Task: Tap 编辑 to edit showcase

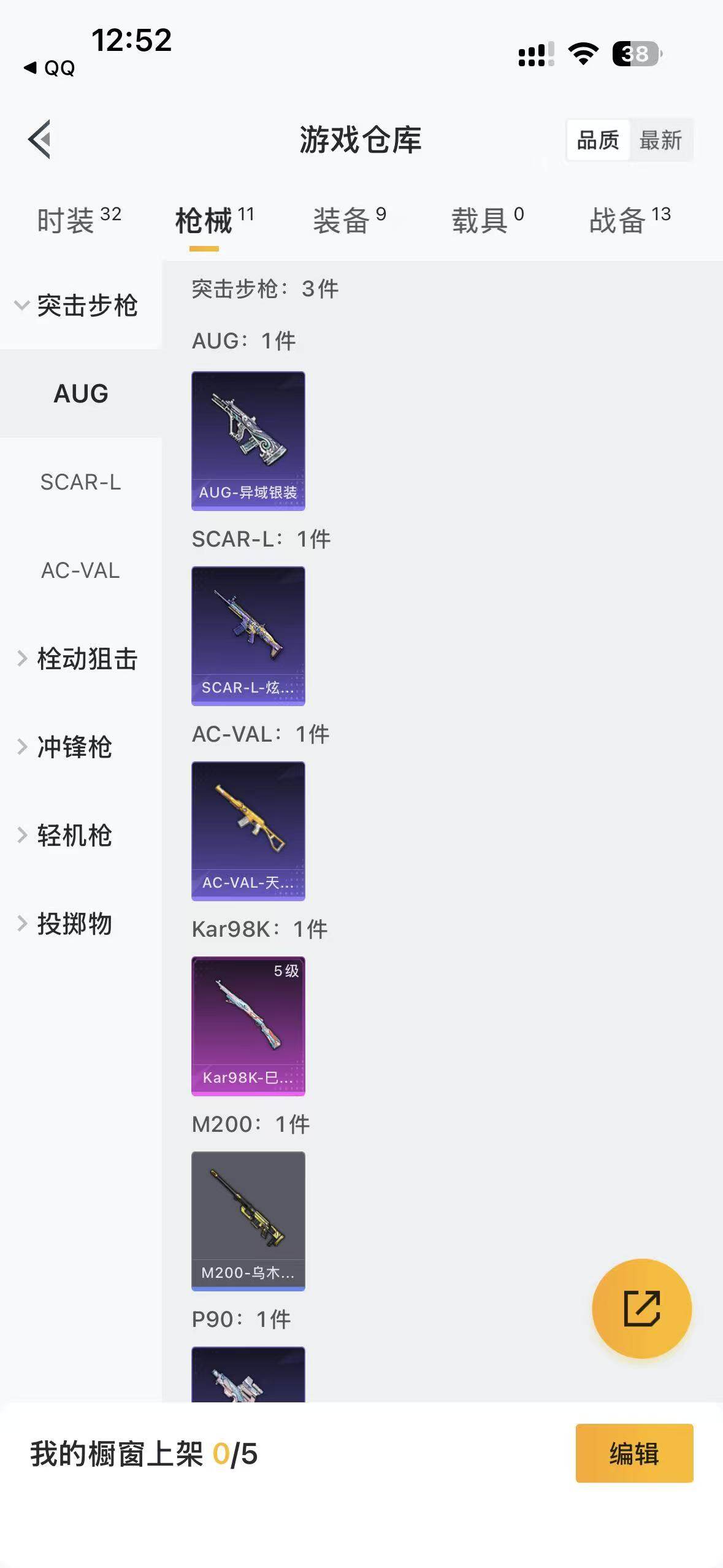Action: [634, 1453]
